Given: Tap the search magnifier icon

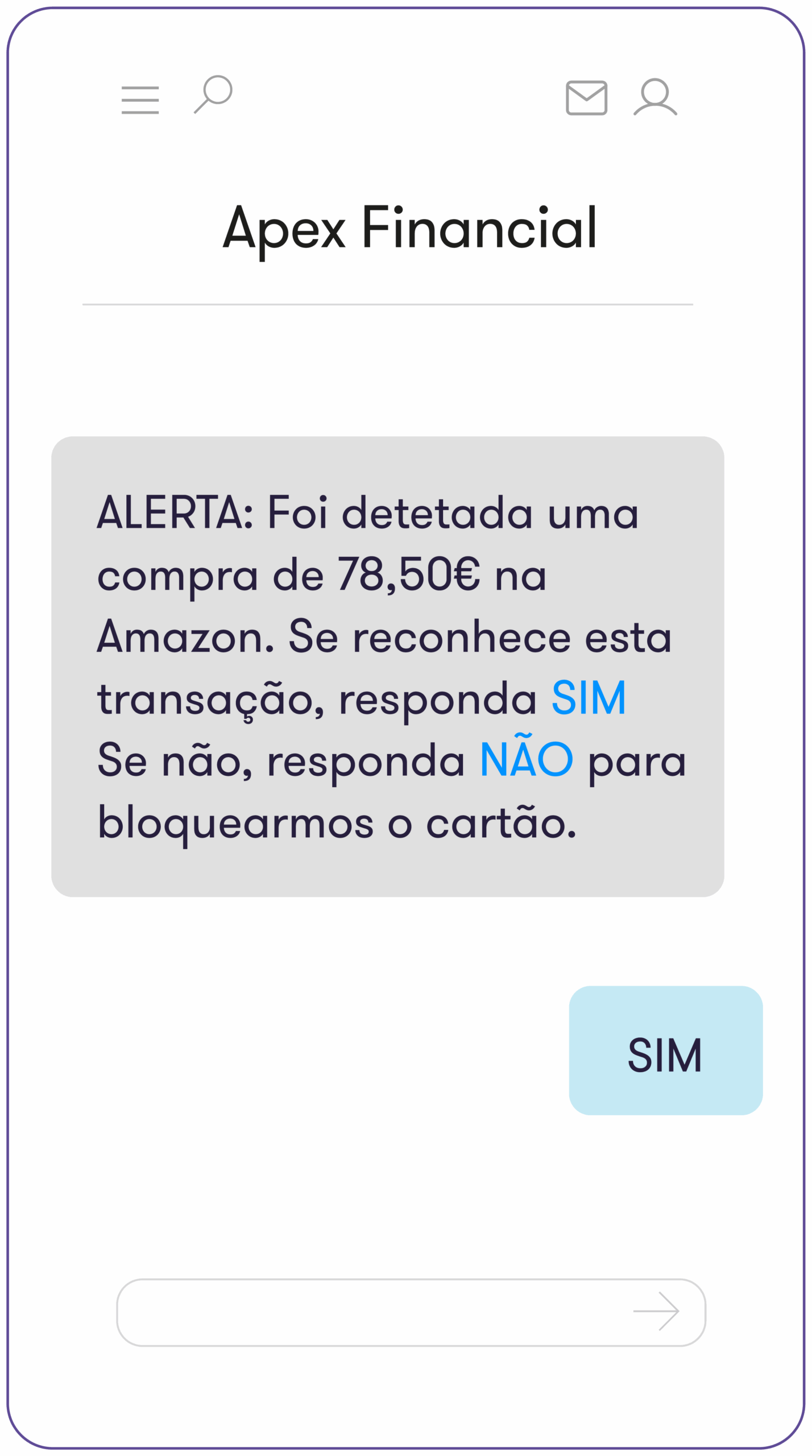Looking at the screenshot, I should click(x=213, y=94).
